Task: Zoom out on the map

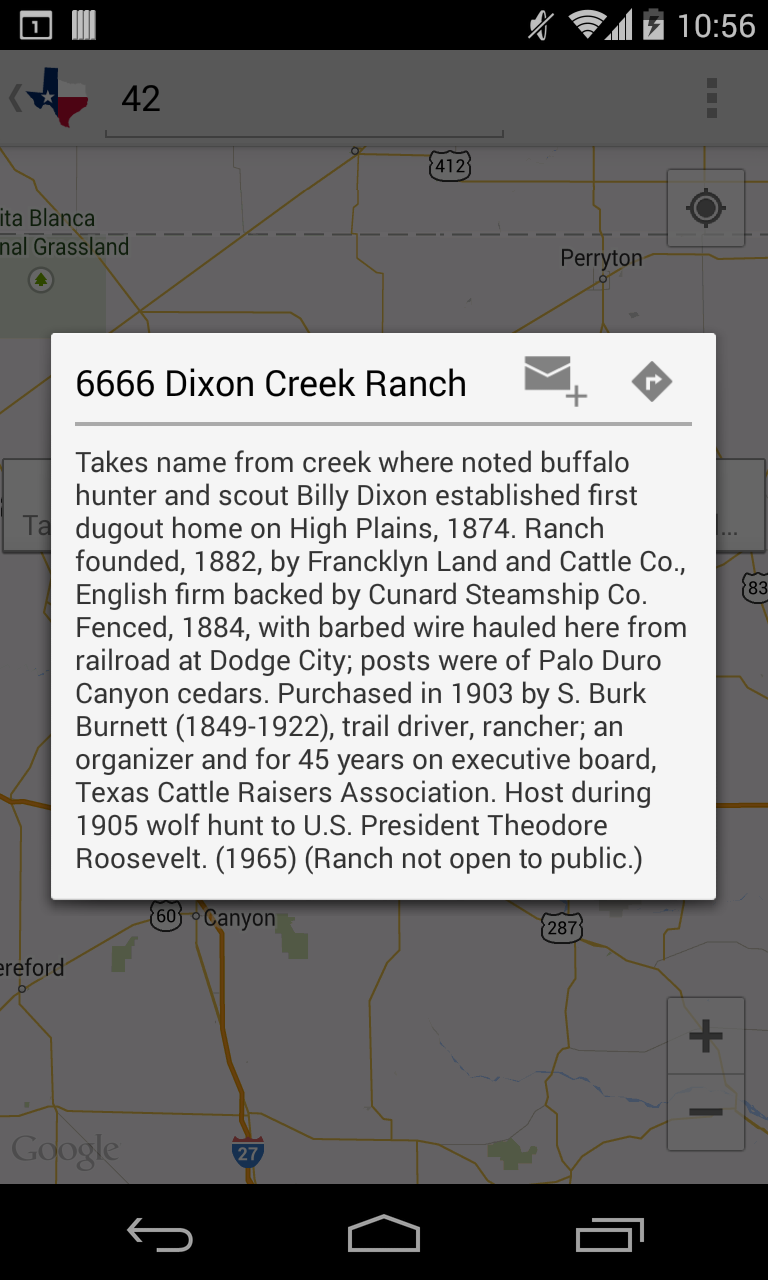Action: (x=706, y=1112)
